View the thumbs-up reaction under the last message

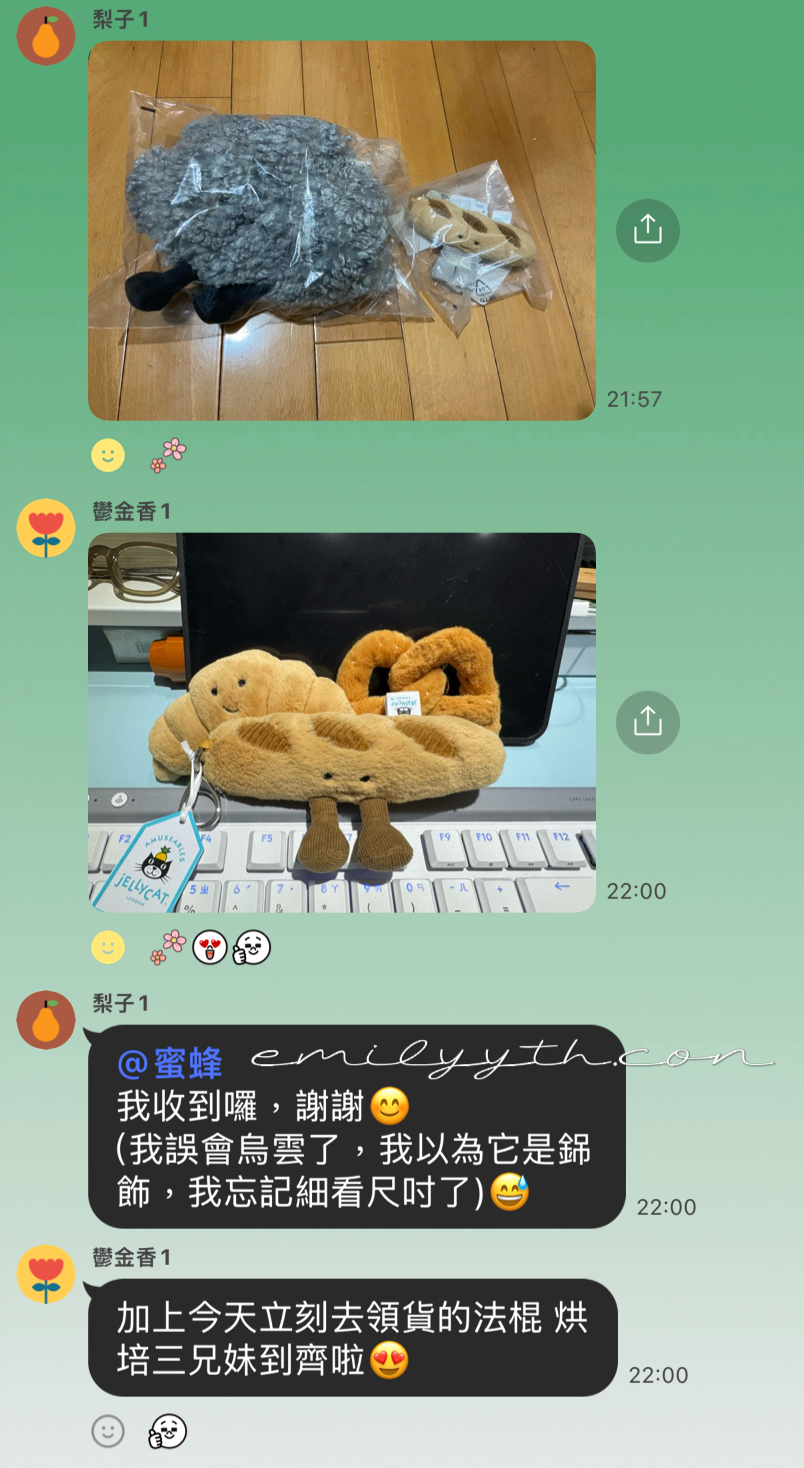[168, 1431]
